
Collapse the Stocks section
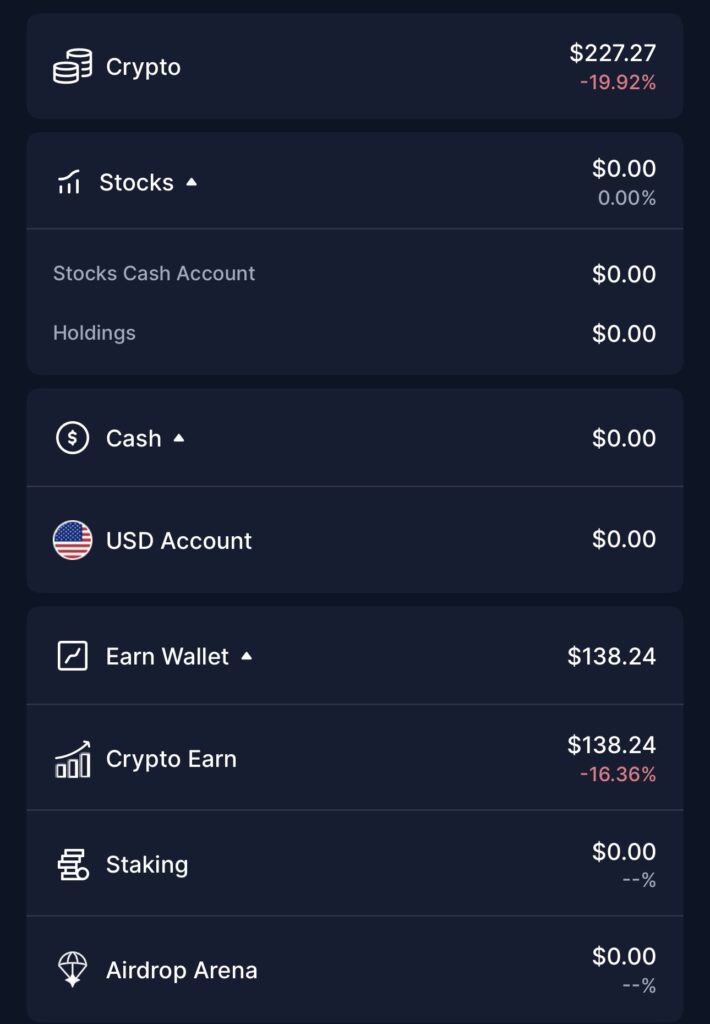click(x=191, y=183)
